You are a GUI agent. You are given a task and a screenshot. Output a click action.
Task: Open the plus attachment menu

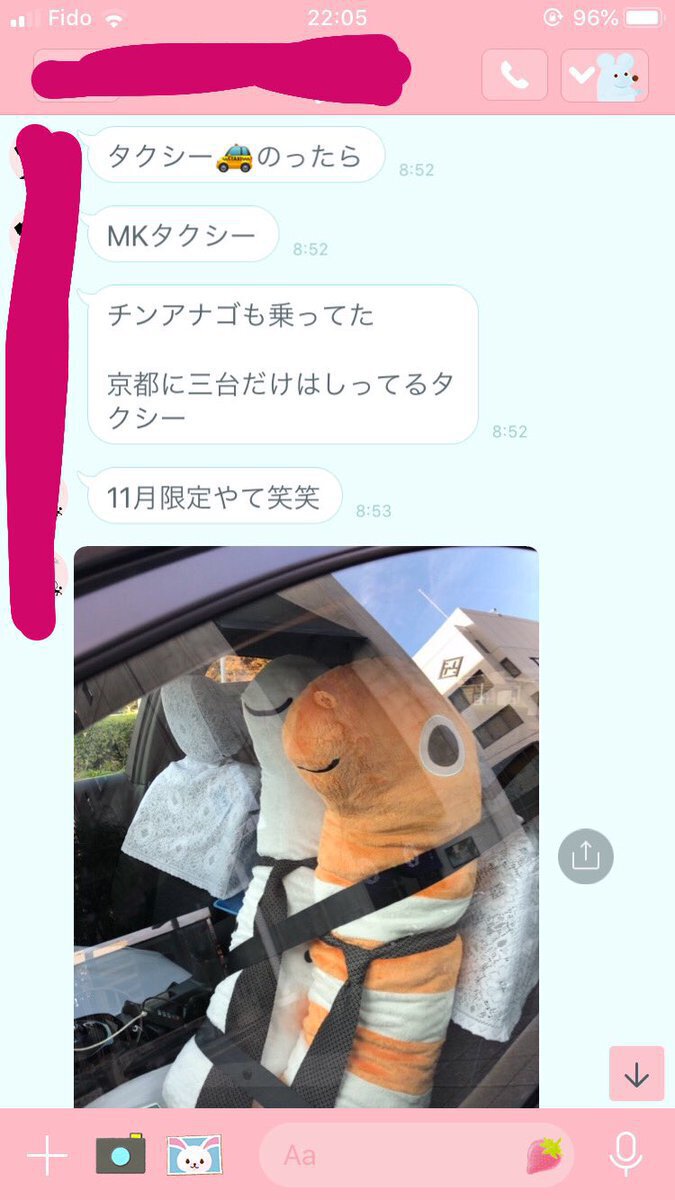pos(46,1155)
